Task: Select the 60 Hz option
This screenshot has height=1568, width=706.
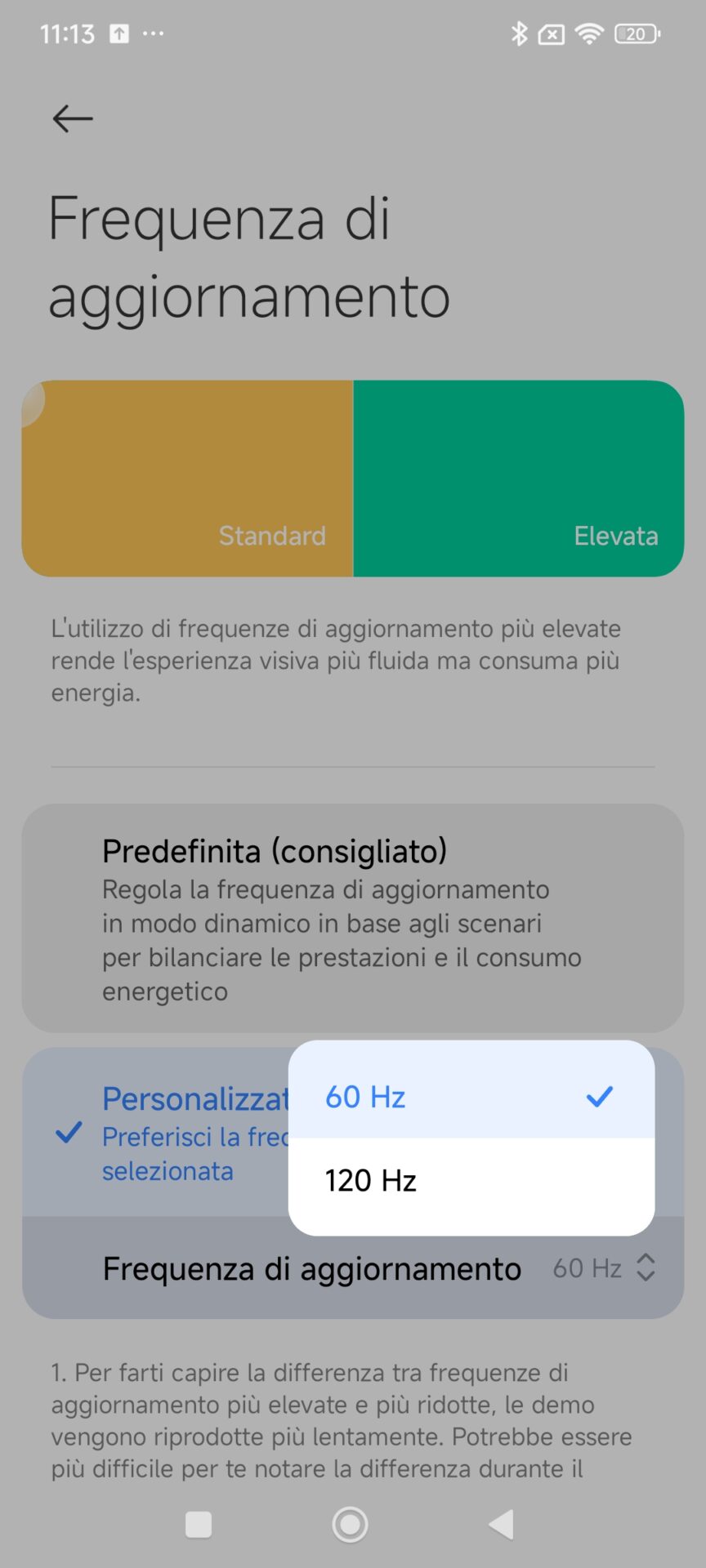Action: click(x=471, y=1097)
